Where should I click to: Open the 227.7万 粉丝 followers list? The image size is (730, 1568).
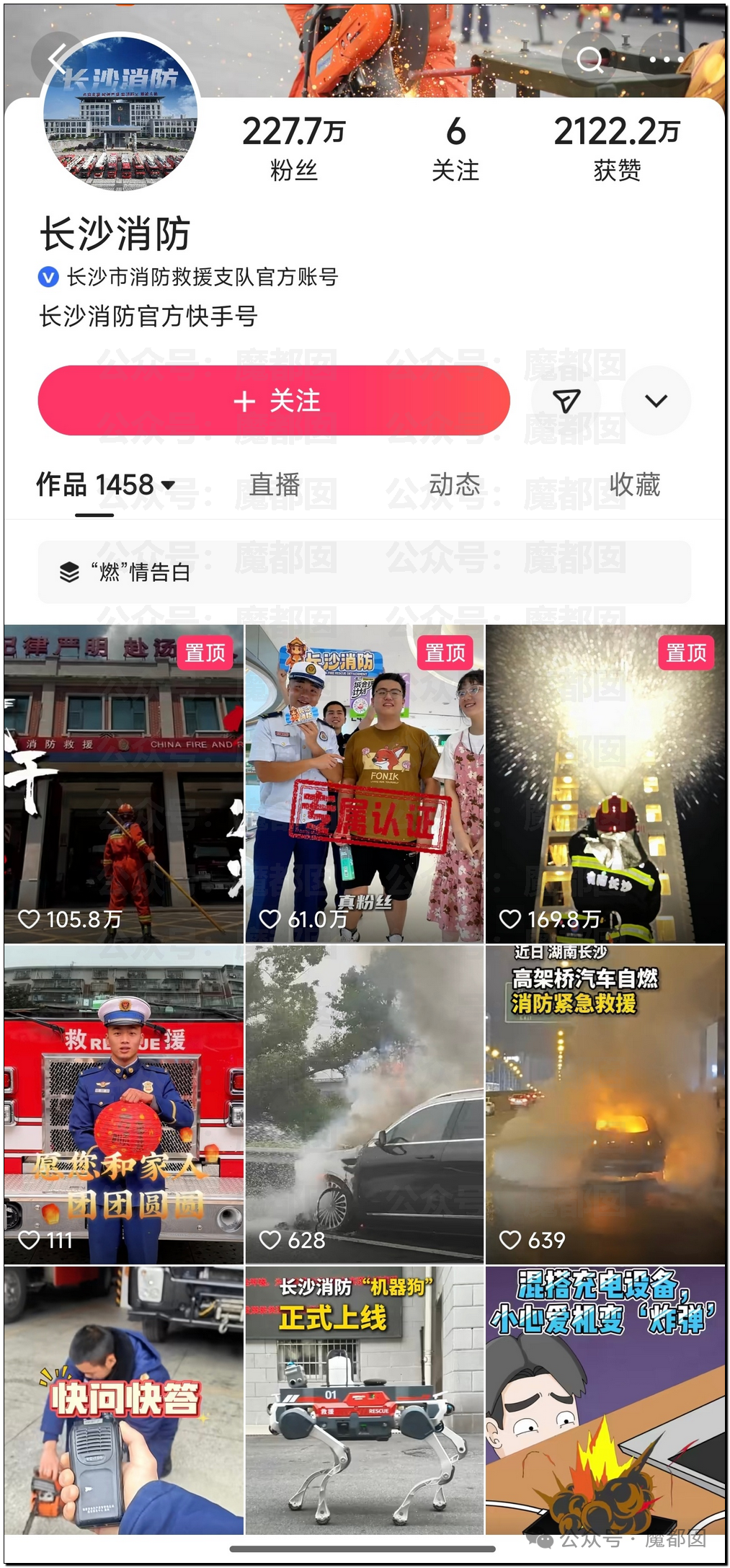(294, 149)
